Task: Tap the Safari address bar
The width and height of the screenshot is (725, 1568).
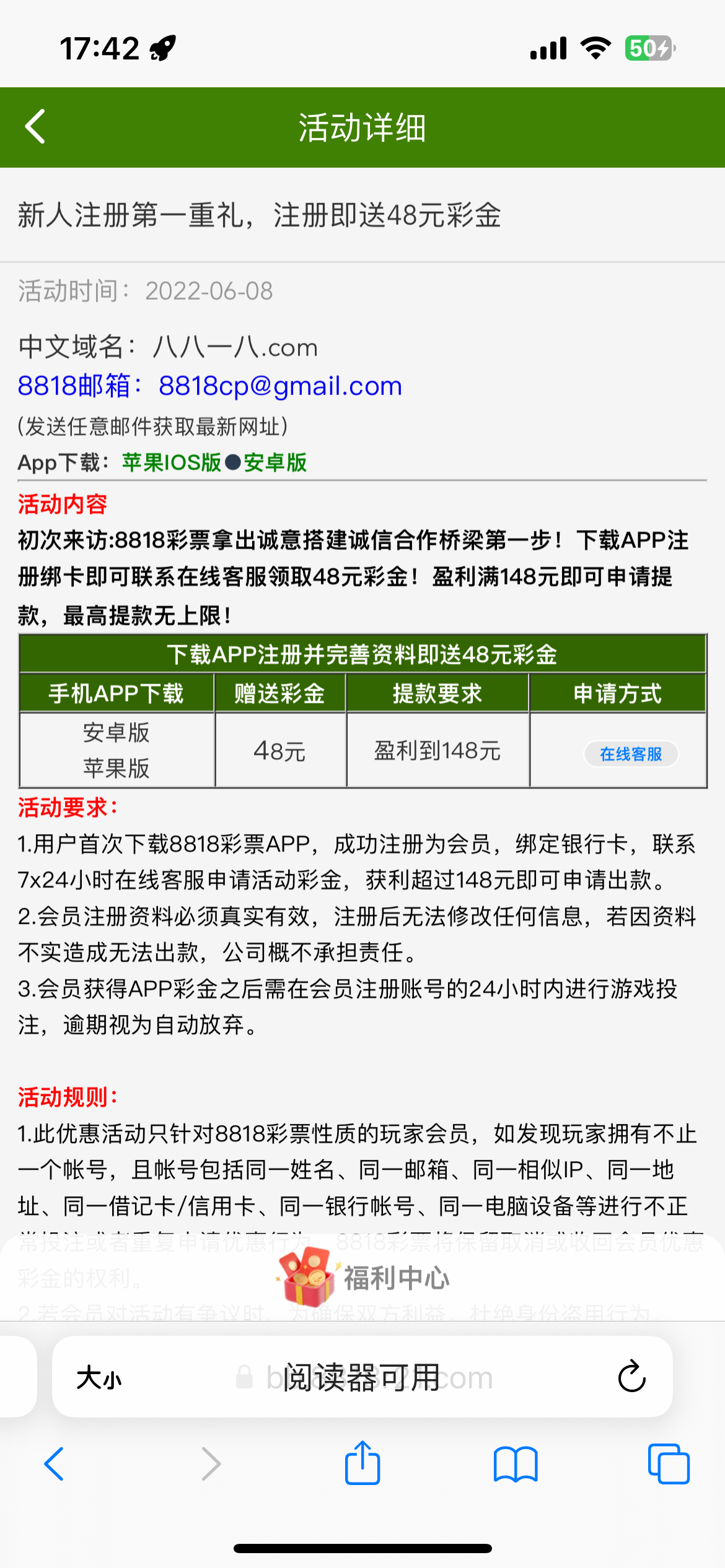Action: 362,1378
